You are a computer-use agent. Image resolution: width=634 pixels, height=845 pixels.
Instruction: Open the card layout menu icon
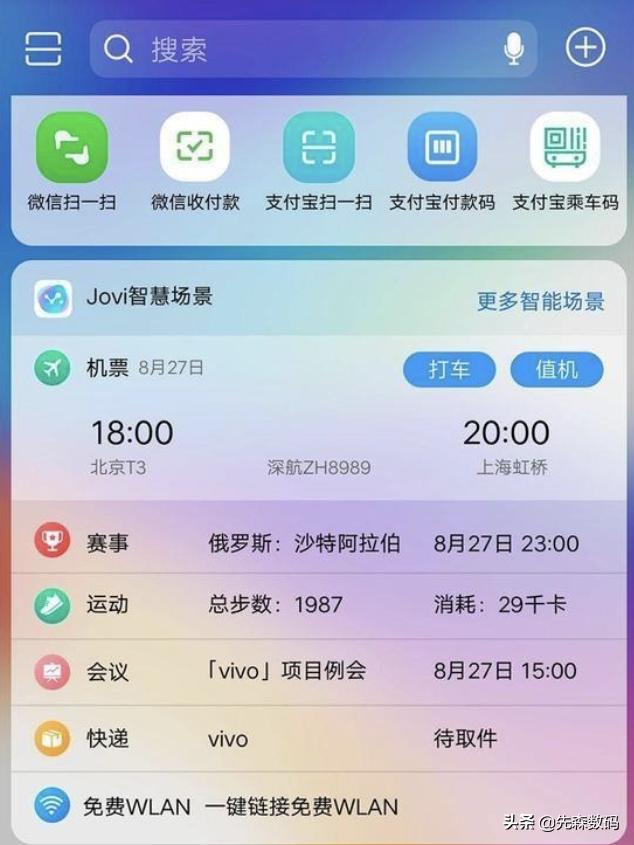[x=43, y=48]
